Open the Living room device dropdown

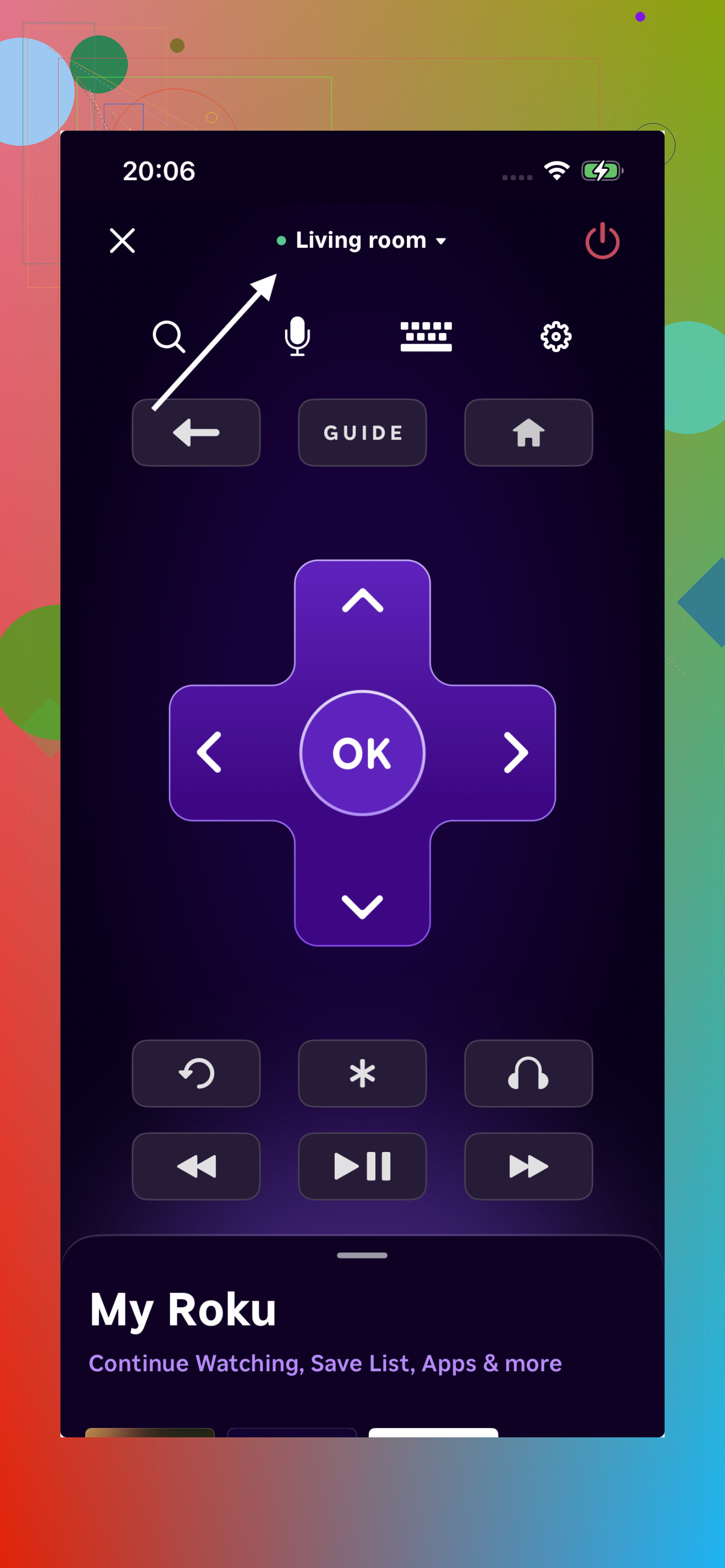click(x=362, y=241)
